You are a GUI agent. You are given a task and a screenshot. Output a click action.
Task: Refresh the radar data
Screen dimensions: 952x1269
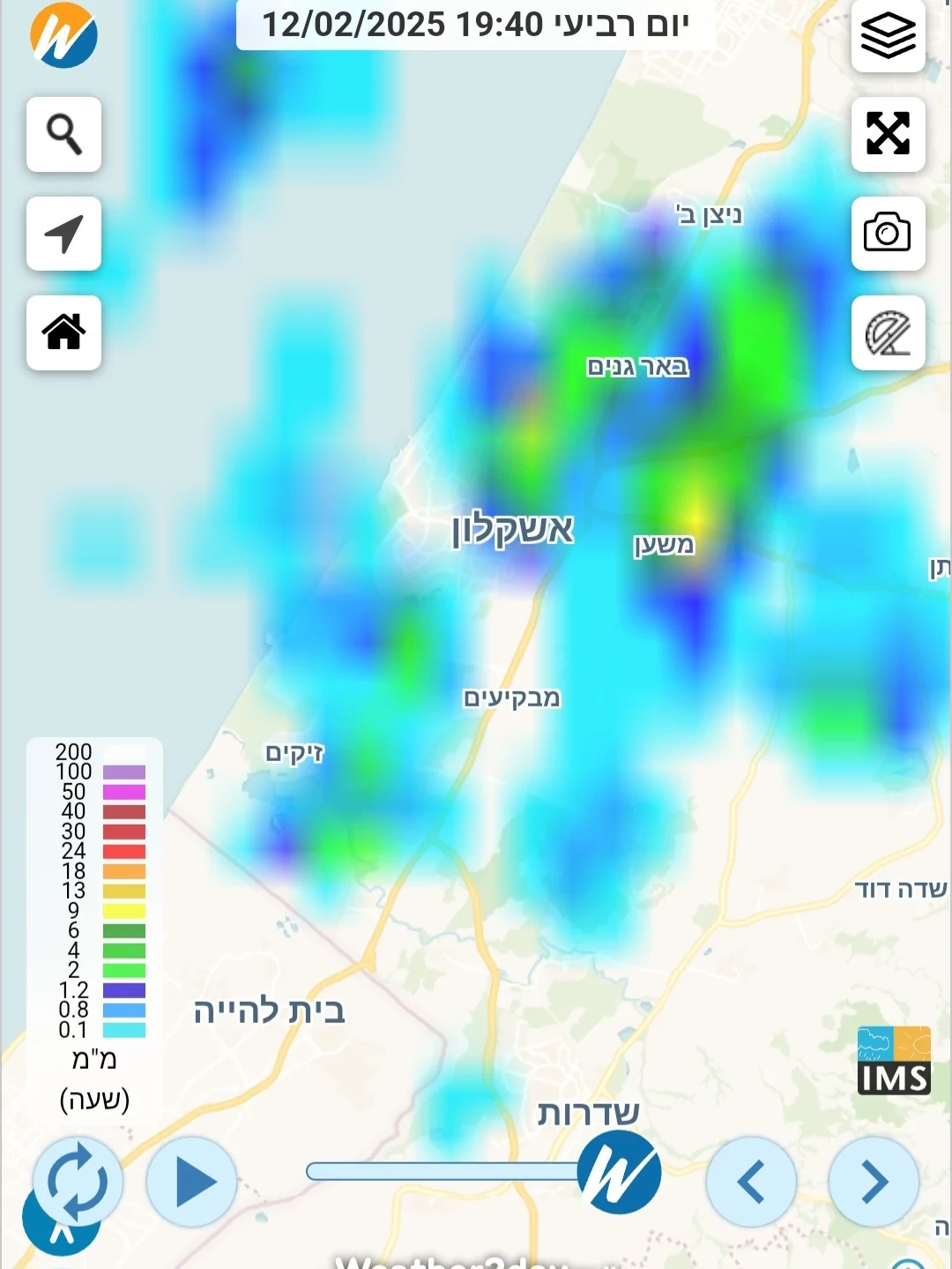[78, 1182]
